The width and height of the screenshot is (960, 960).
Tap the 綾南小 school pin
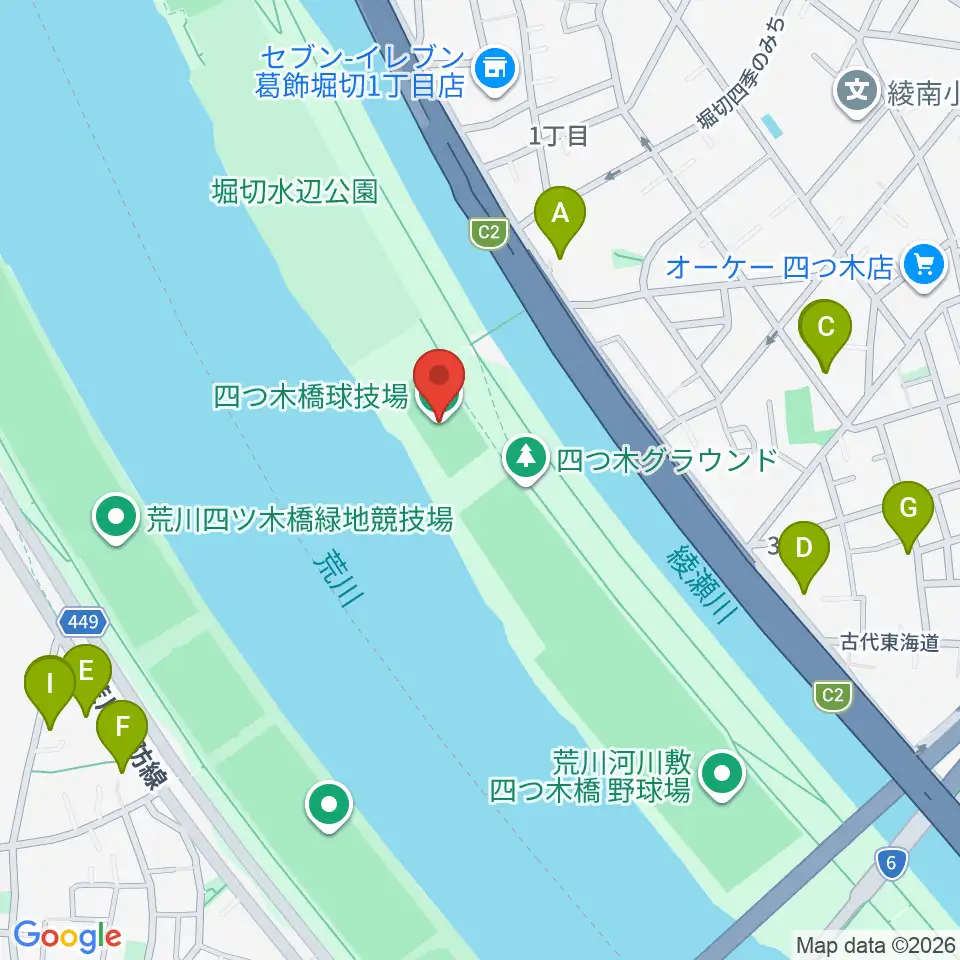pyautogui.click(x=857, y=93)
